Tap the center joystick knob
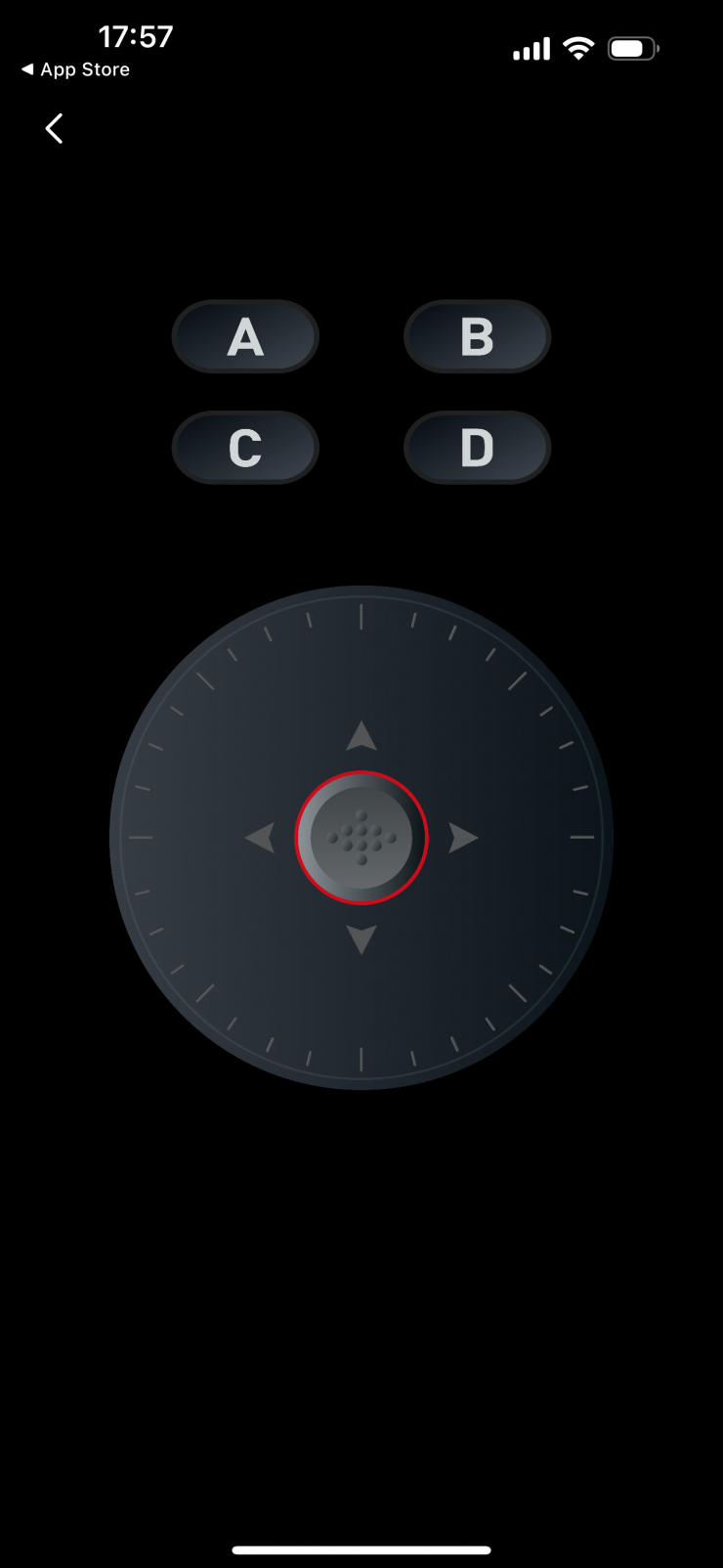This screenshot has height=1568, width=723. (x=361, y=838)
